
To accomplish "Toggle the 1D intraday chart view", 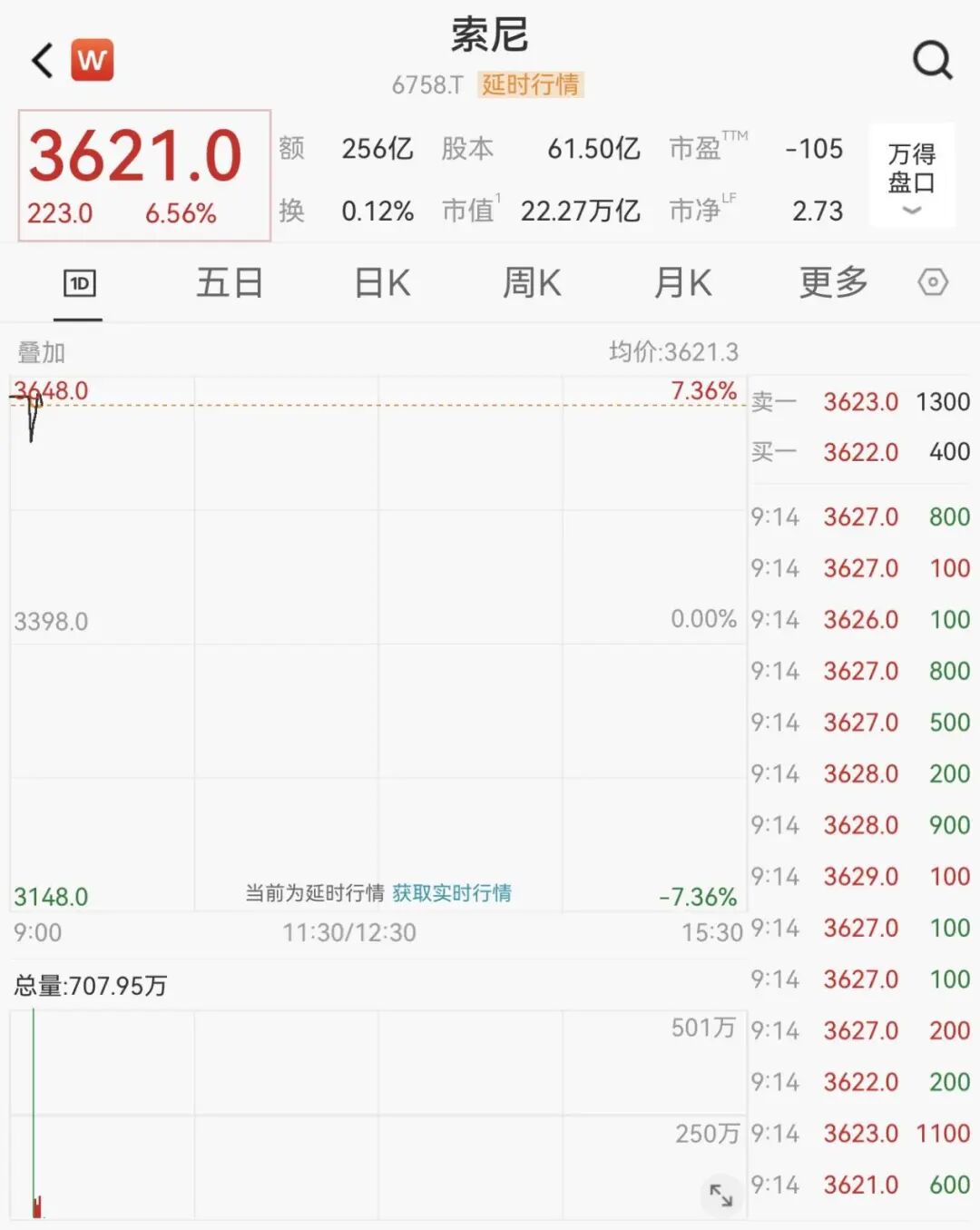I will pyautogui.click(x=78, y=282).
